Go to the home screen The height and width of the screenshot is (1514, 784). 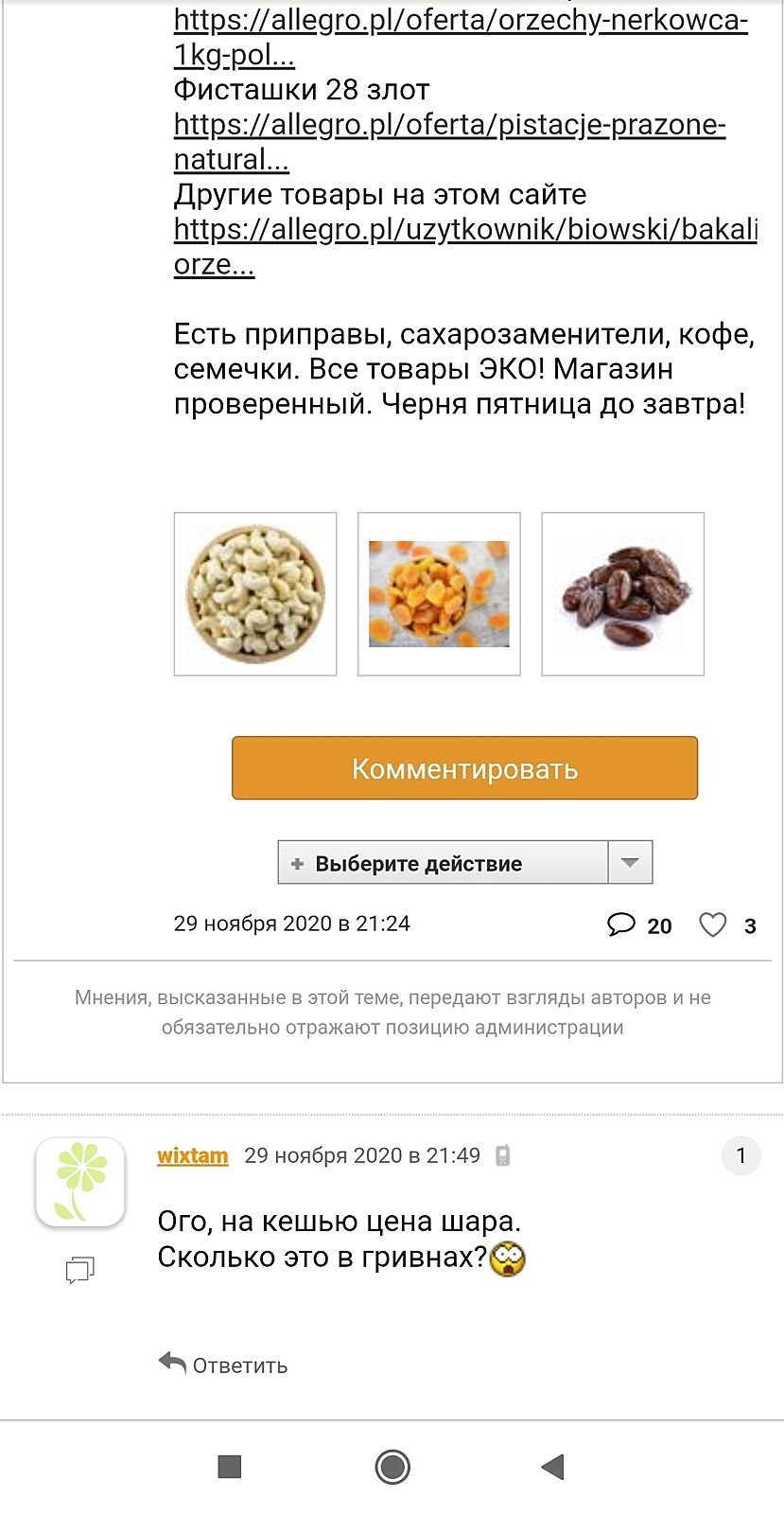click(392, 1467)
